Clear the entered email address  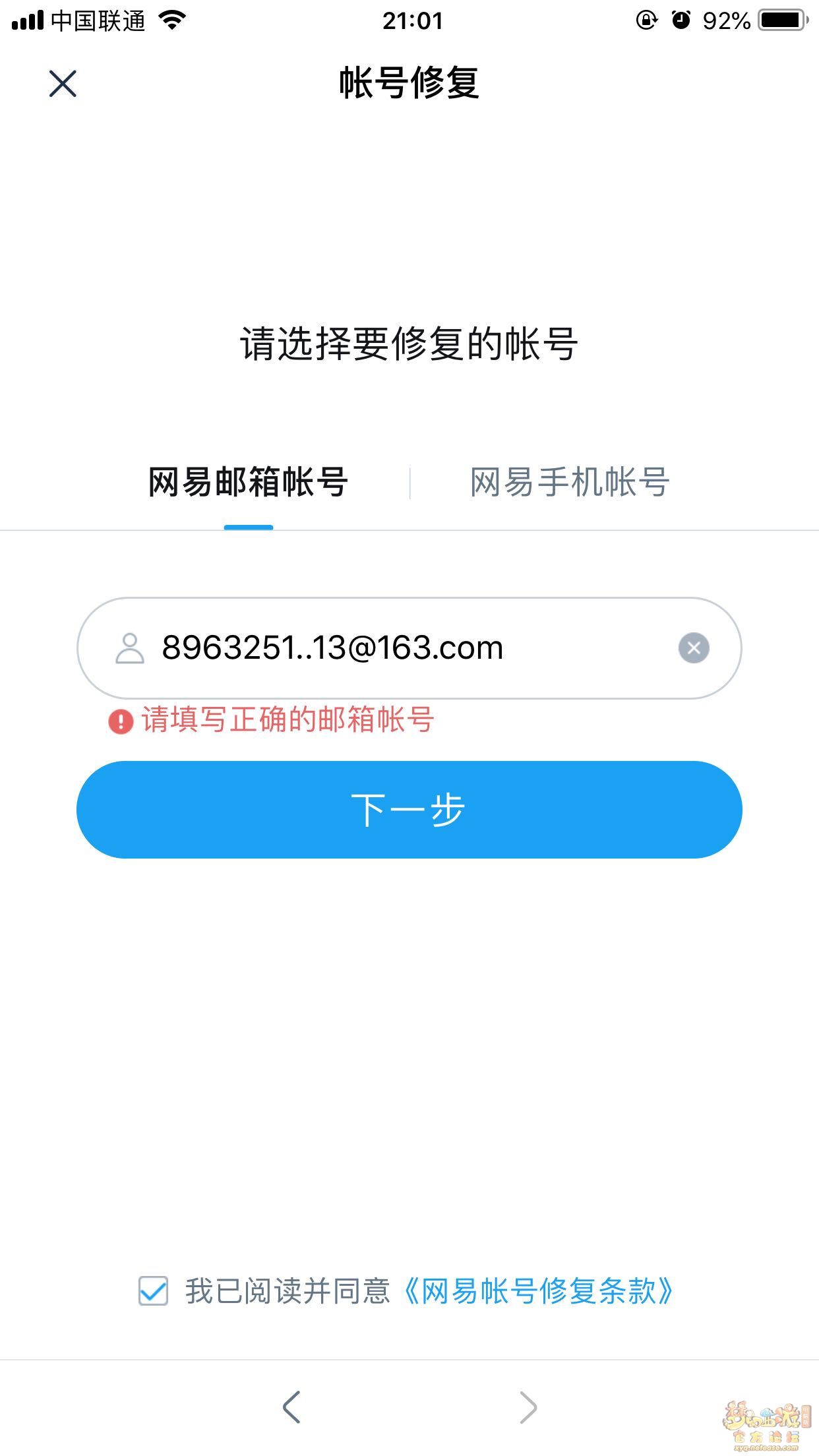(694, 648)
